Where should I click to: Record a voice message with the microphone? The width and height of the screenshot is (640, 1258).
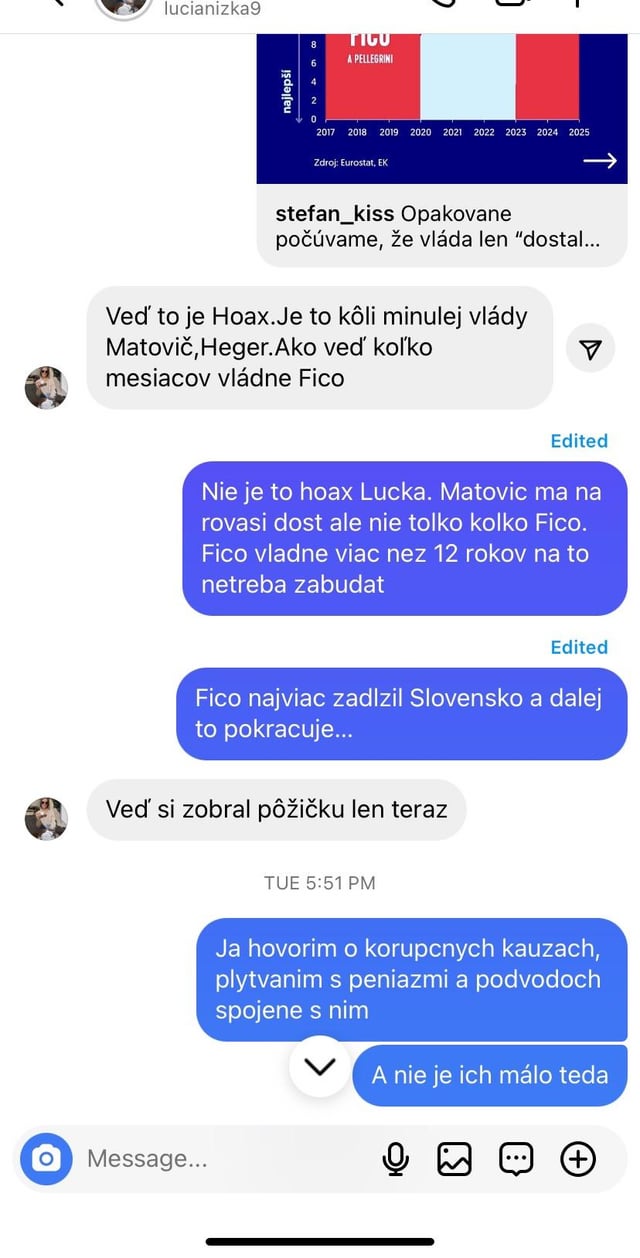tap(396, 1159)
